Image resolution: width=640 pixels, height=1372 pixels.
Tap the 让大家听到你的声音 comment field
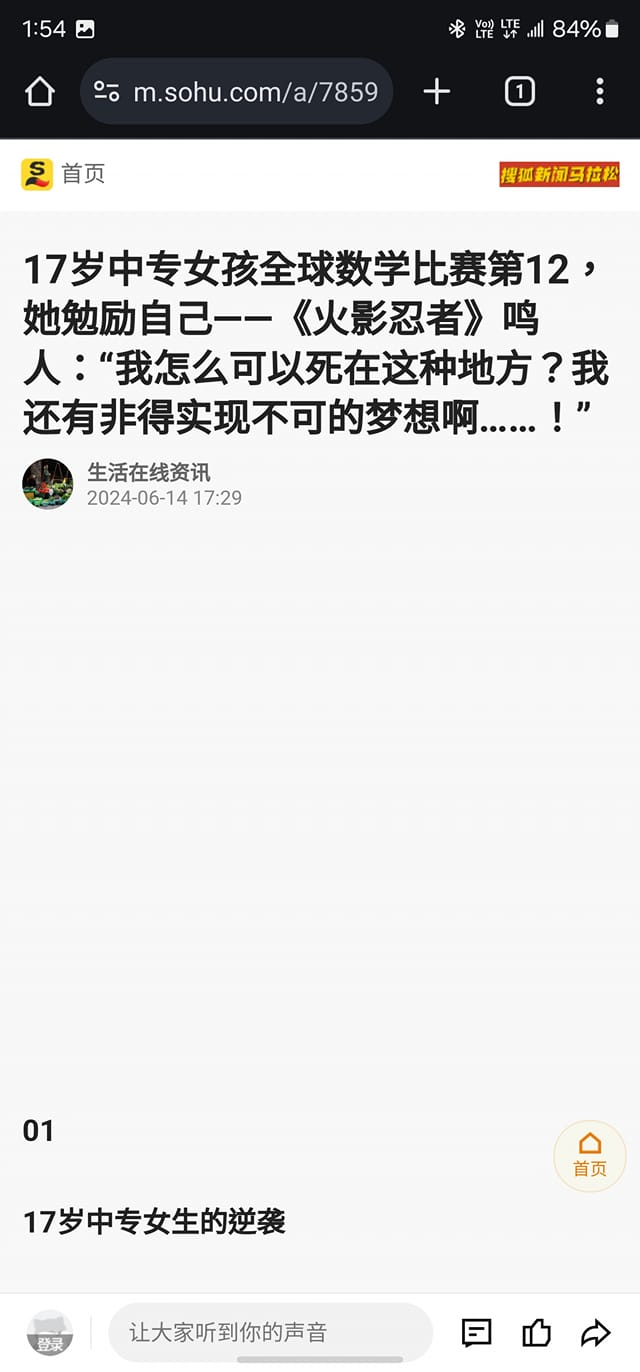point(270,1332)
